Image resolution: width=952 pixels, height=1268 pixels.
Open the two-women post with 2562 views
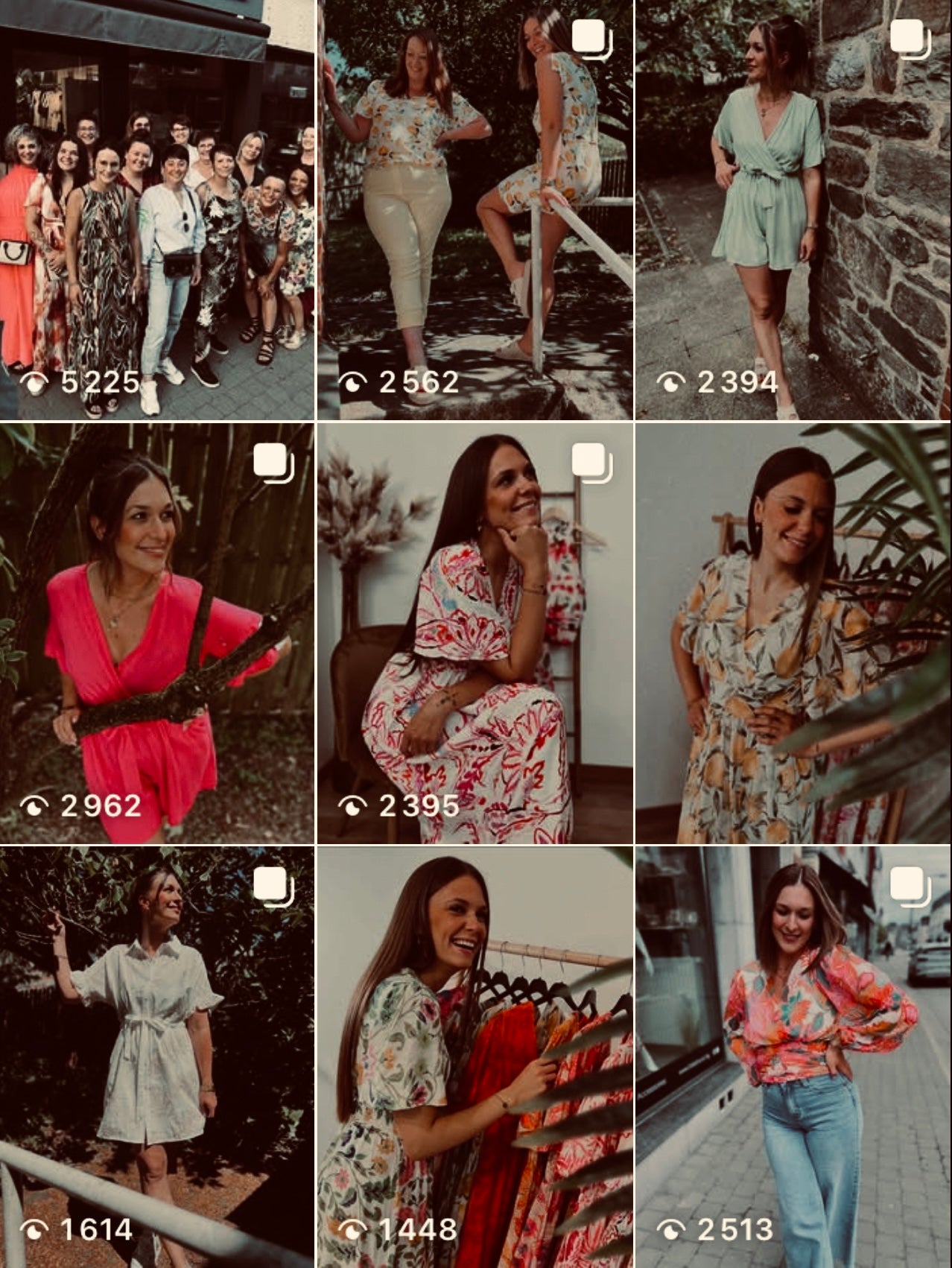click(475, 210)
